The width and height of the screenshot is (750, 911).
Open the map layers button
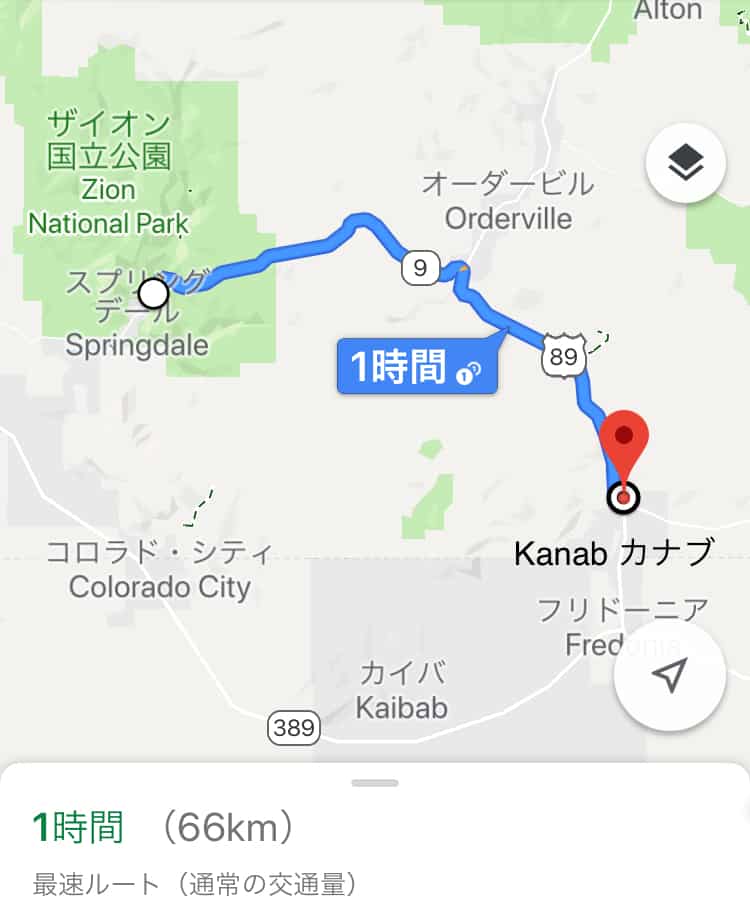coord(686,165)
